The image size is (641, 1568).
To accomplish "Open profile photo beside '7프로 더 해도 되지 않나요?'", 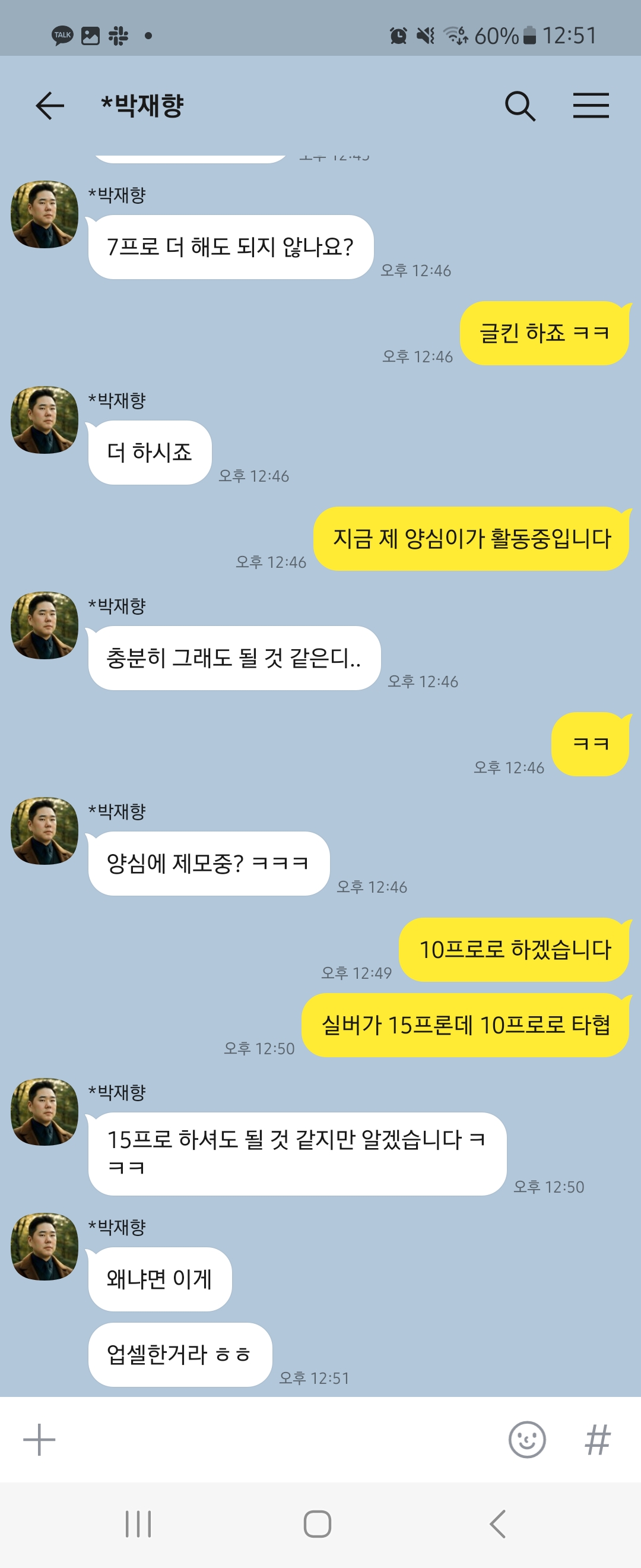I will pos(45,214).
